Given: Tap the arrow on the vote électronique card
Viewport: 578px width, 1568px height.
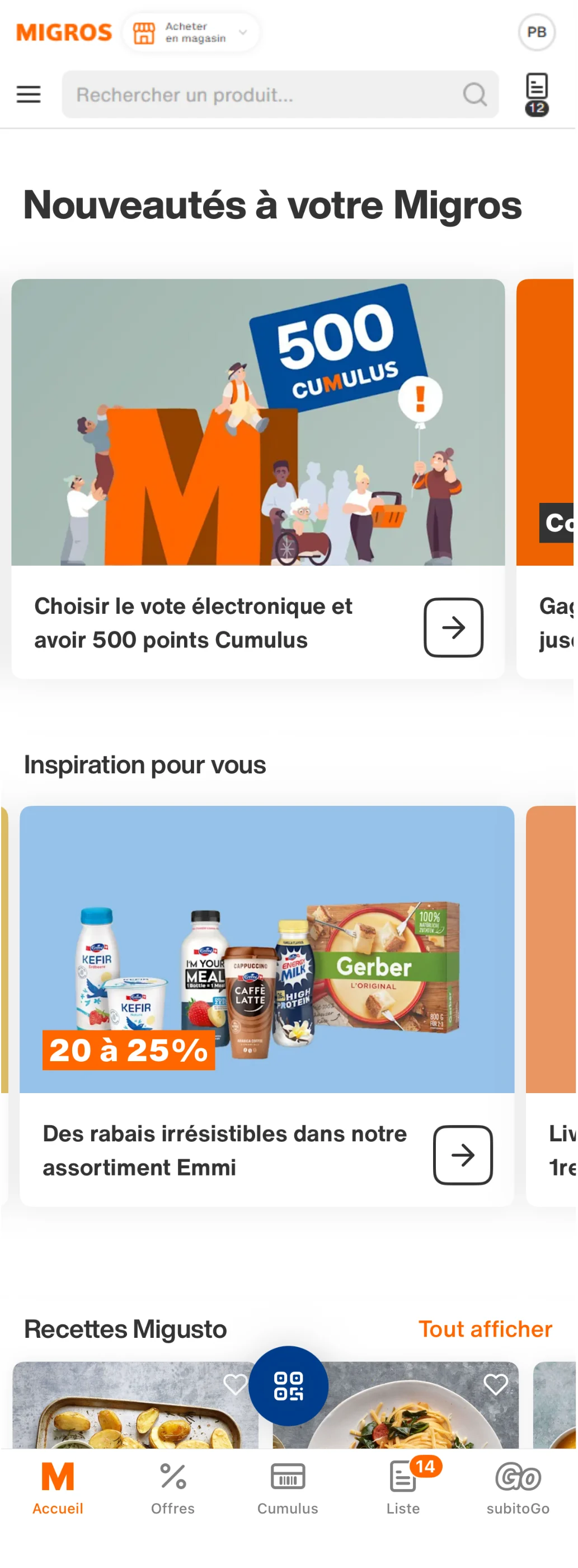Looking at the screenshot, I should [x=454, y=629].
